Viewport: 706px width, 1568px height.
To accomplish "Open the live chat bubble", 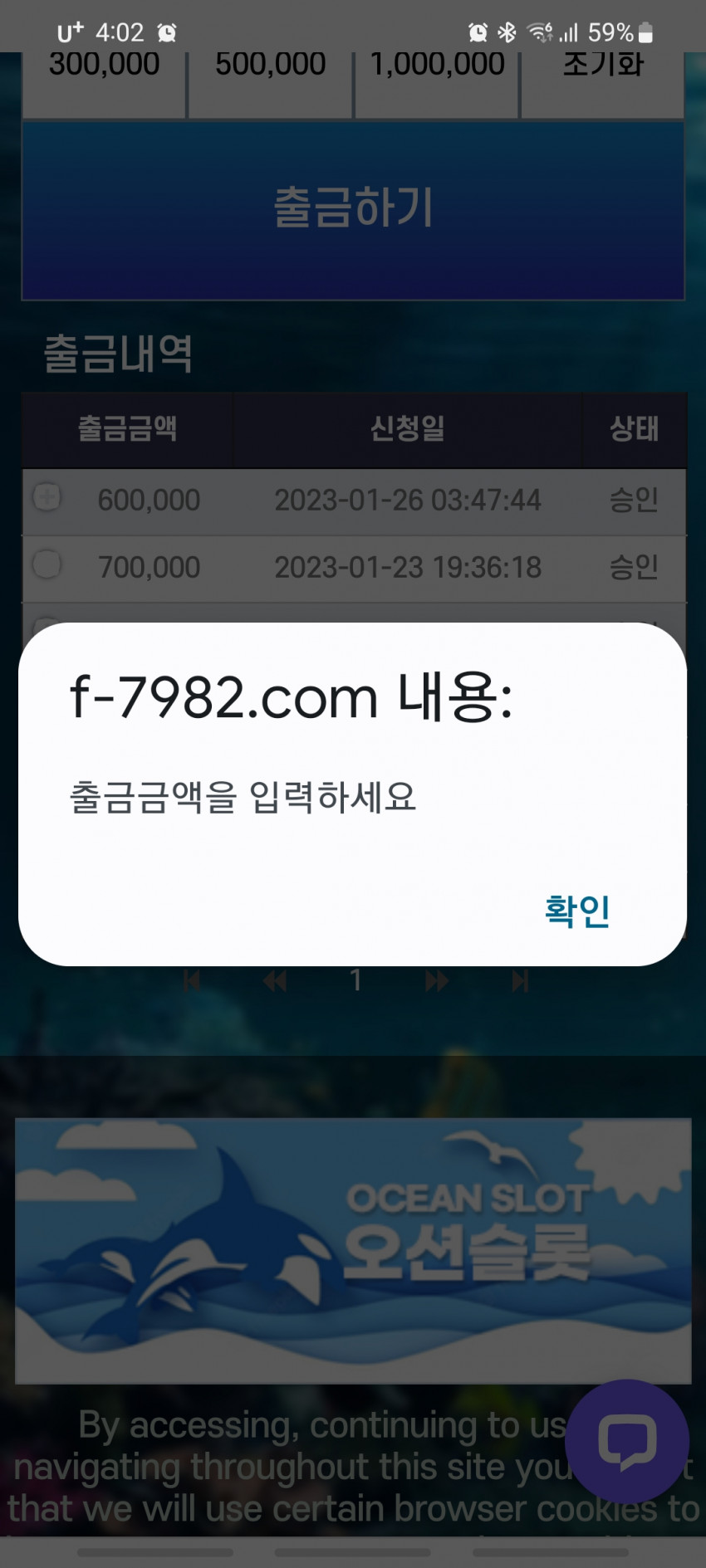I will [x=627, y=1441].
